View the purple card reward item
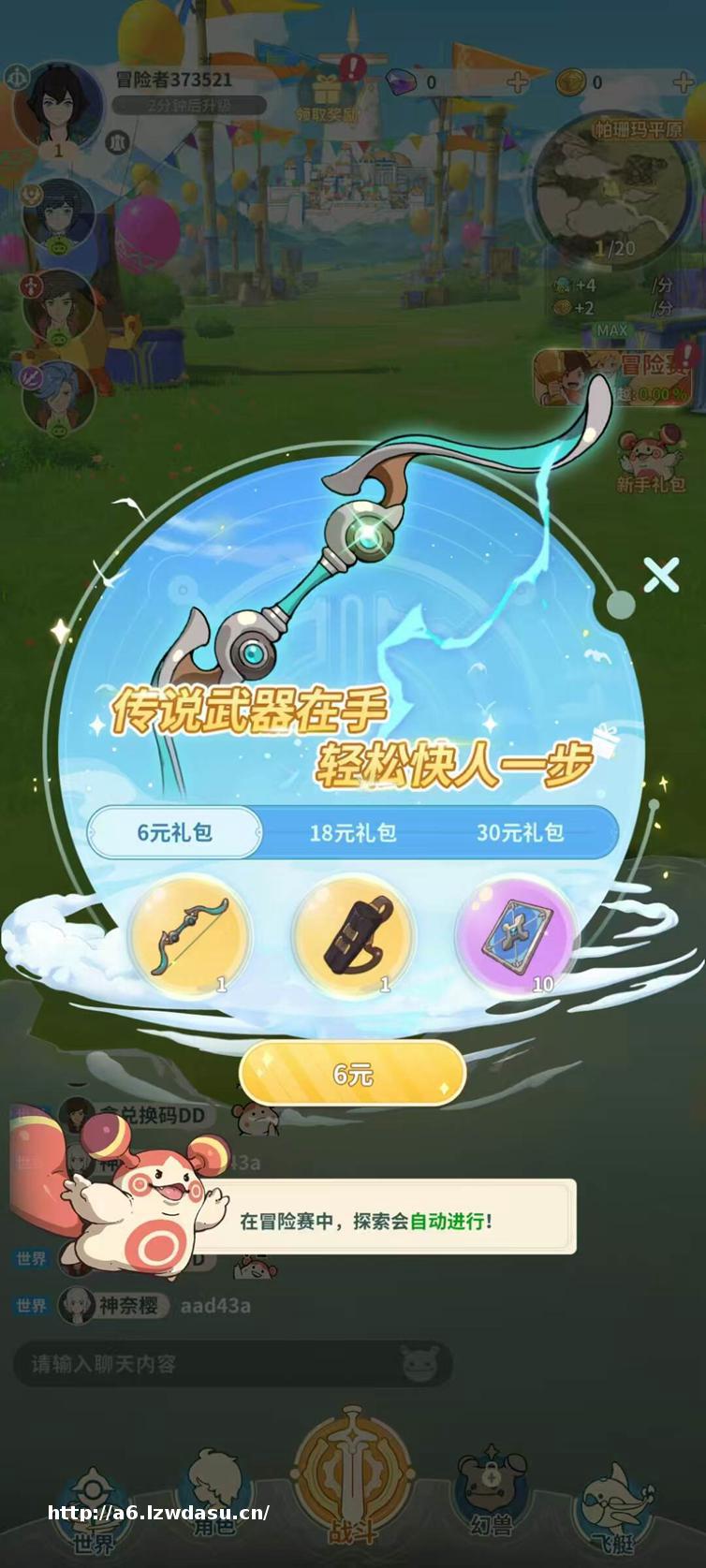706x1568 pixels. click(516, 934)
